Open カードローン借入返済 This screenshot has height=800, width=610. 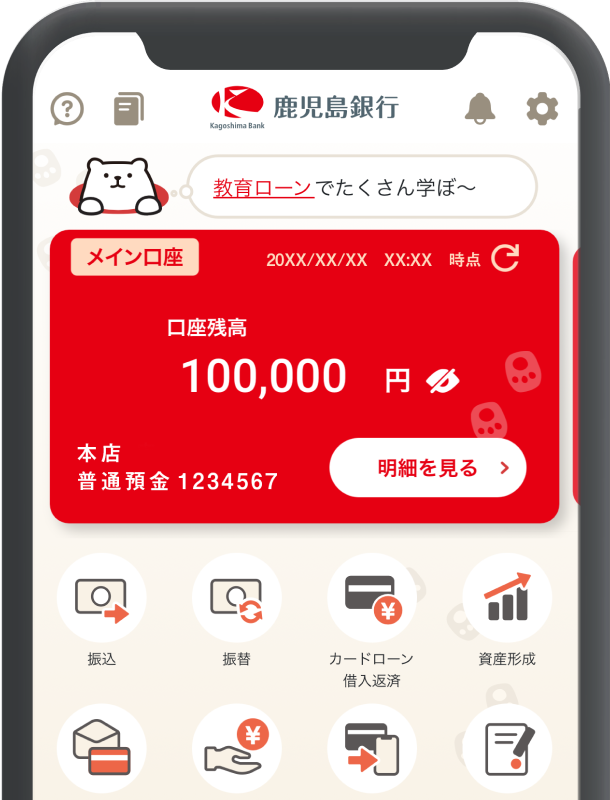pos(371,610)
